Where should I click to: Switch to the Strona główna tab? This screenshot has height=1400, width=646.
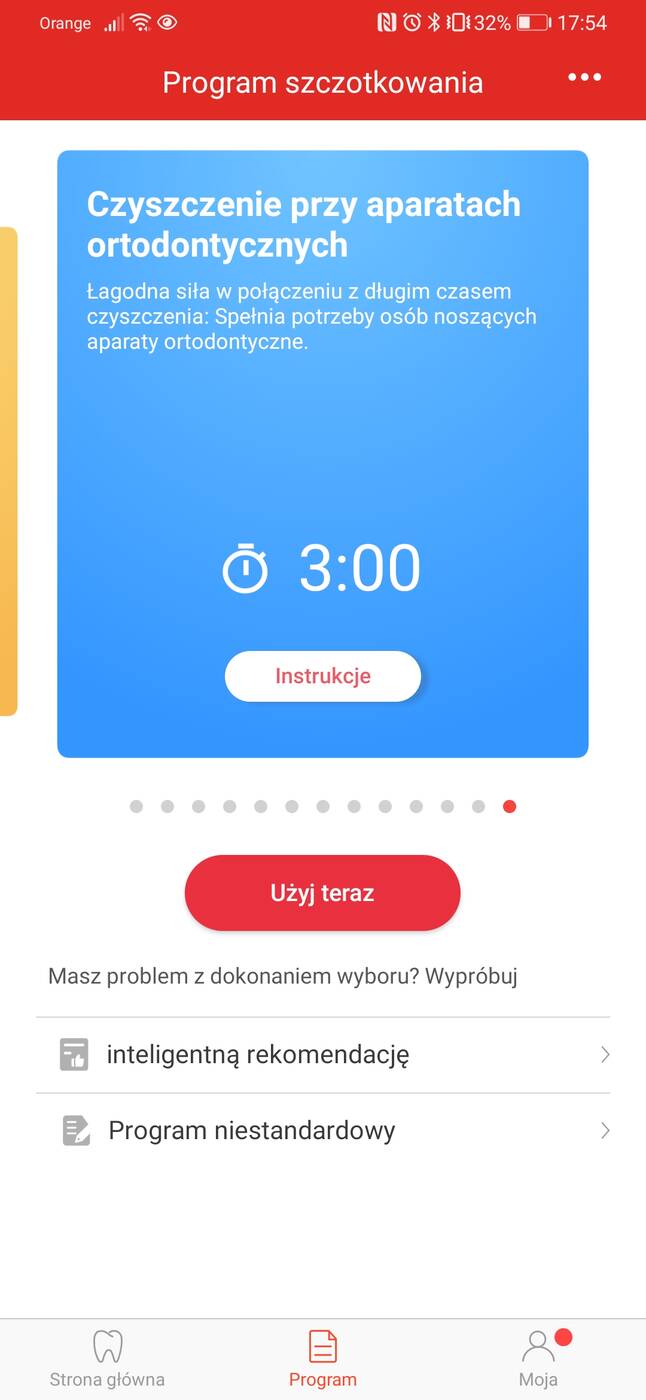(107, 1360)
